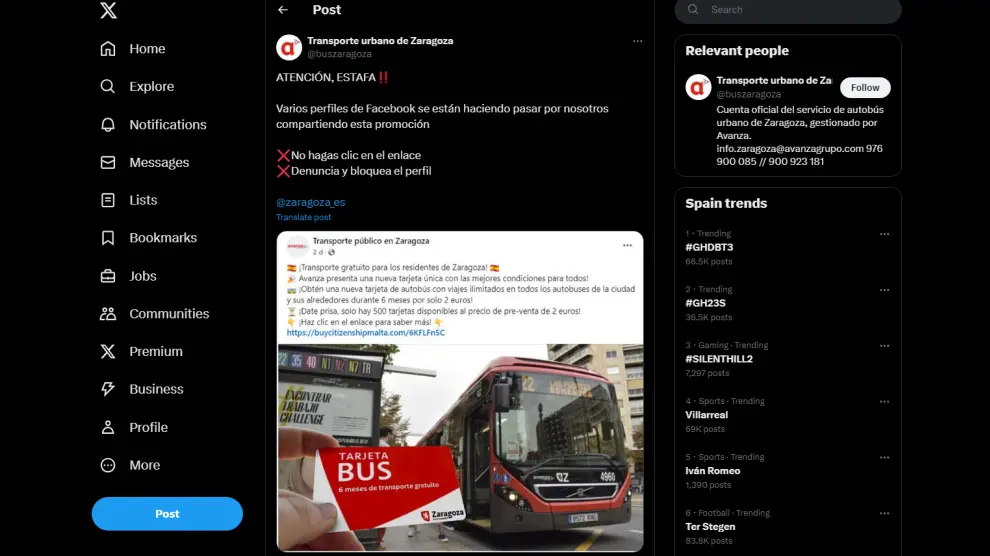Follow Transporte urbano de Zaragoza

tap(865, 87)
